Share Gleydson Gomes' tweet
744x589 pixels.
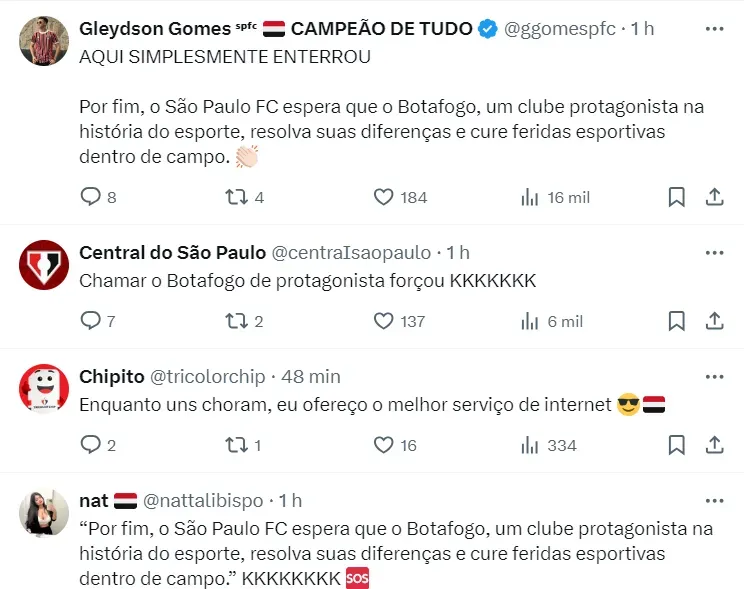[715, 197]
